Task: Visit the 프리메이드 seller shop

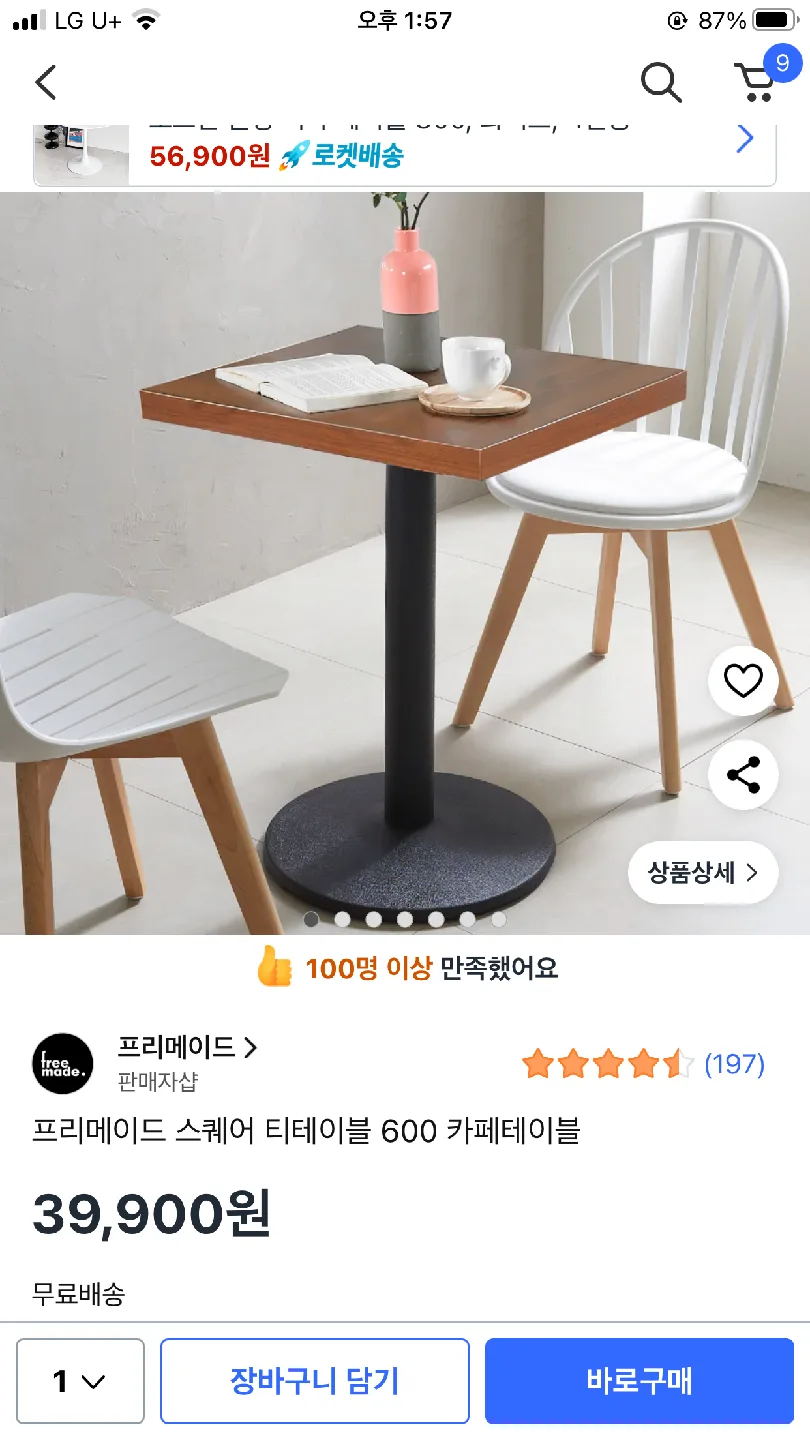Action: click(x=187, y=1047)
